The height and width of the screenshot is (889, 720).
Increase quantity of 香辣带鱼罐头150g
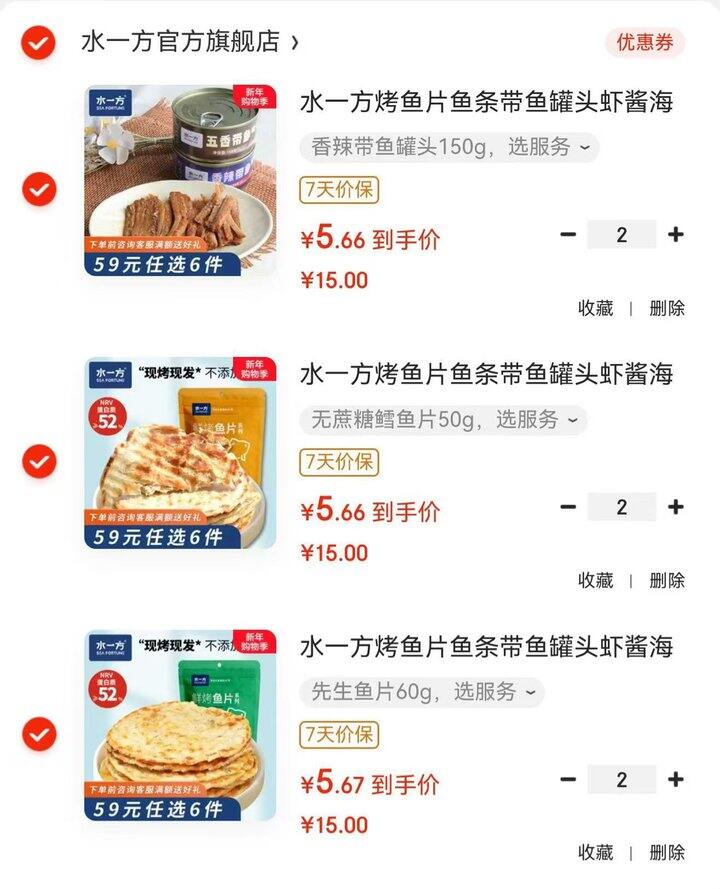point(676,235)
